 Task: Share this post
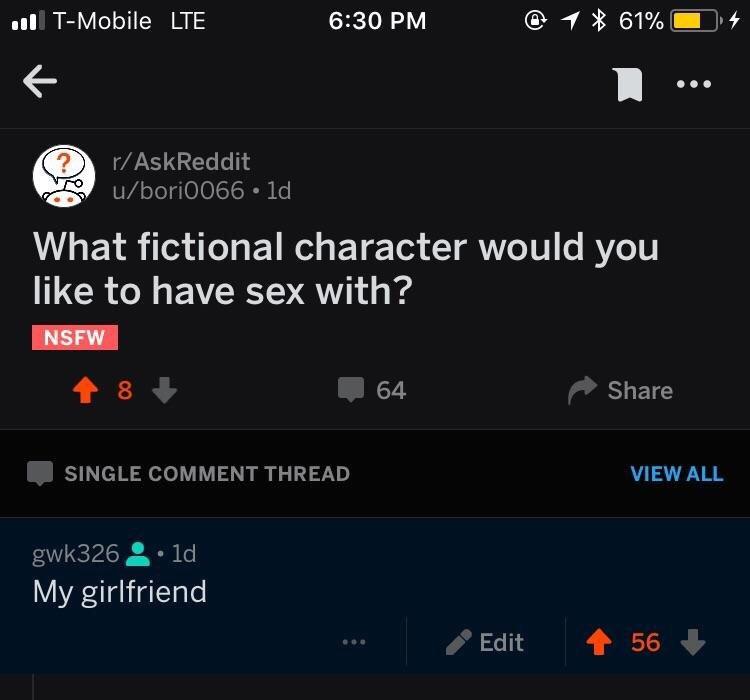click(x=620, y=390)
